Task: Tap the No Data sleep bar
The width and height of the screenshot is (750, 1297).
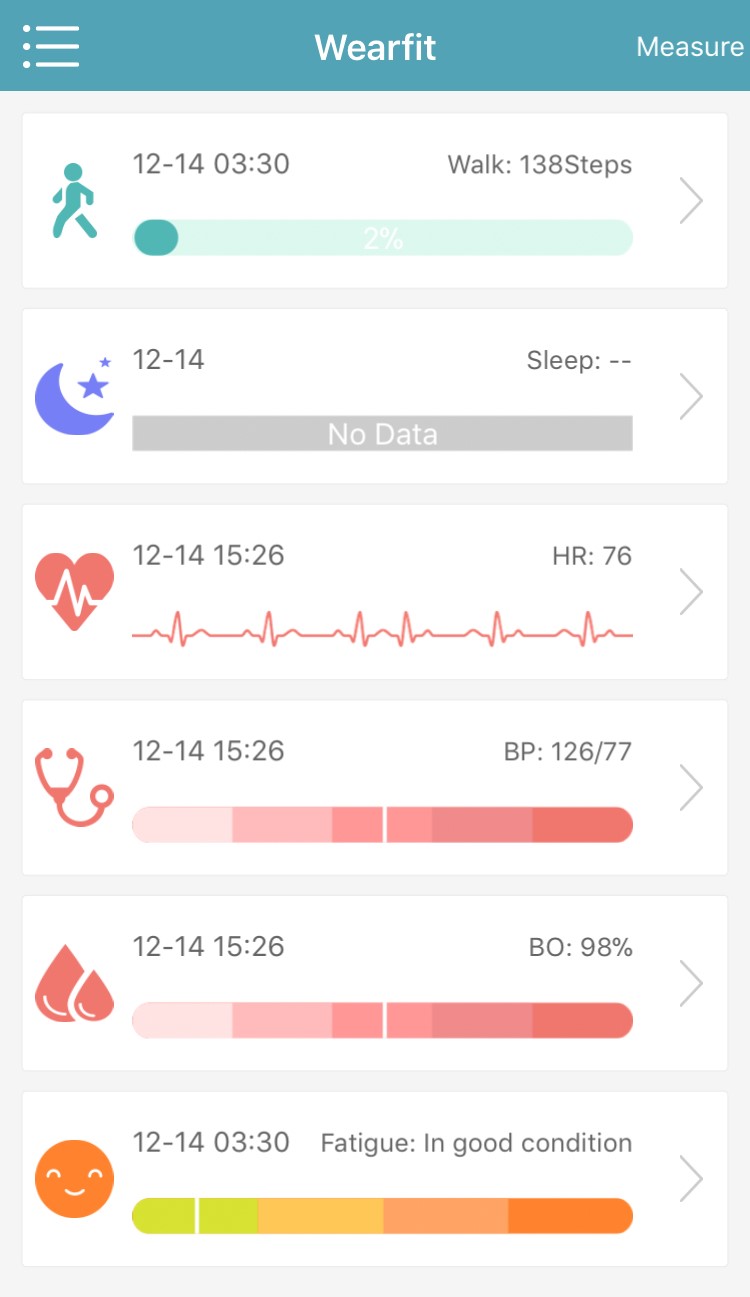Action: 382,433
